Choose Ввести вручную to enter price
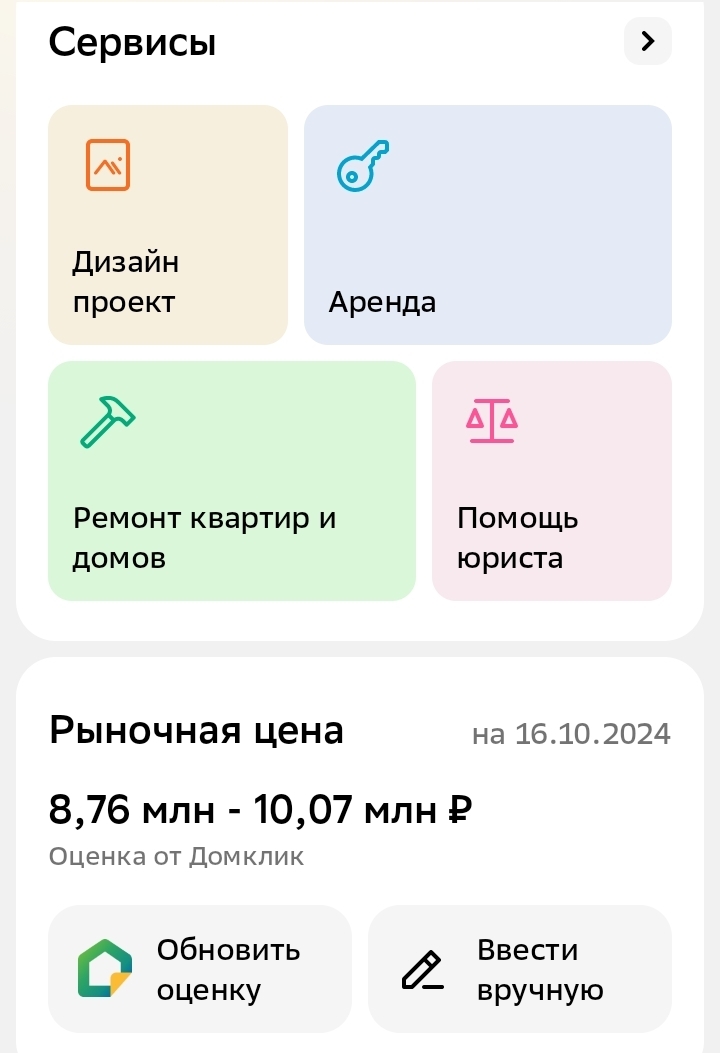Screen dimensions: 720x1053 pos(519,969)
